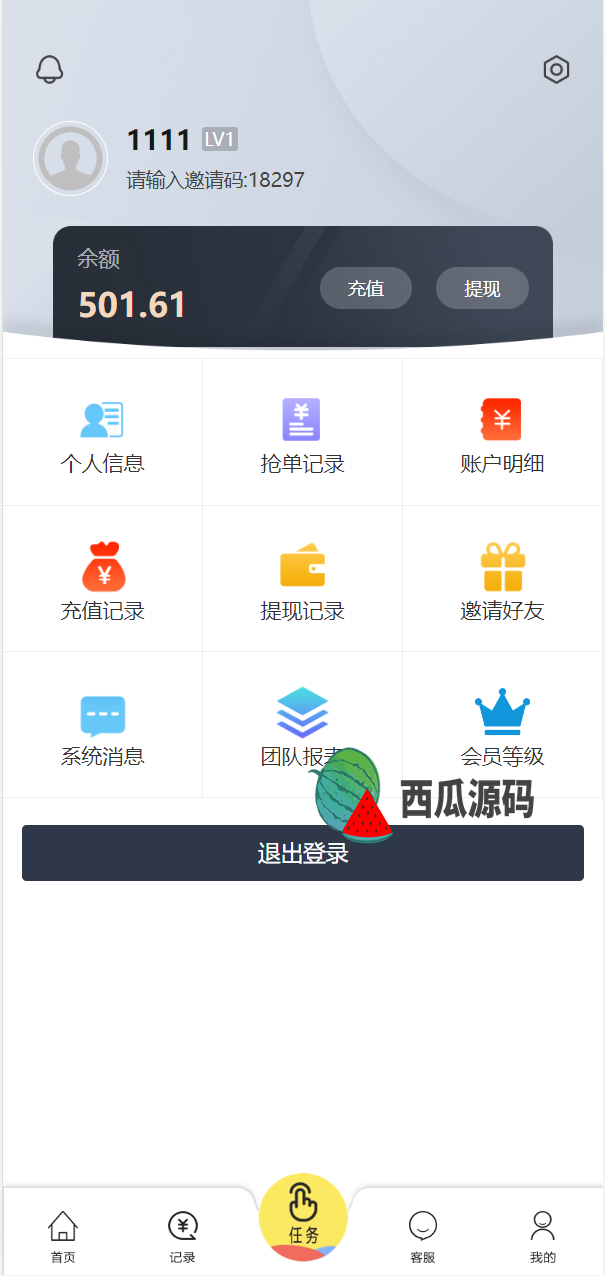Switch to the 我的 profile tab
This screenshot has height=1276, width=605.
pos(543,1236)
